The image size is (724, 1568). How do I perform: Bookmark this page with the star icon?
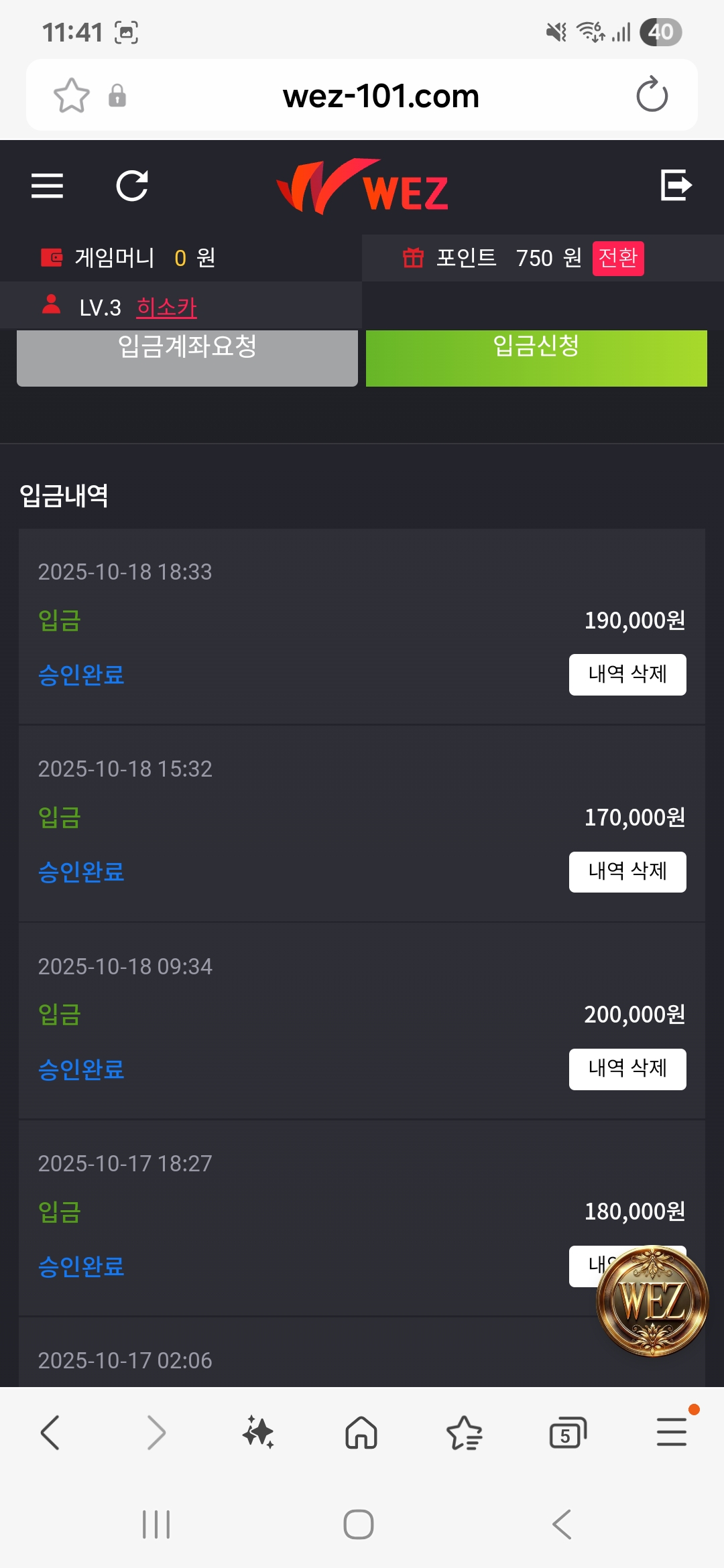click(71, 96)
